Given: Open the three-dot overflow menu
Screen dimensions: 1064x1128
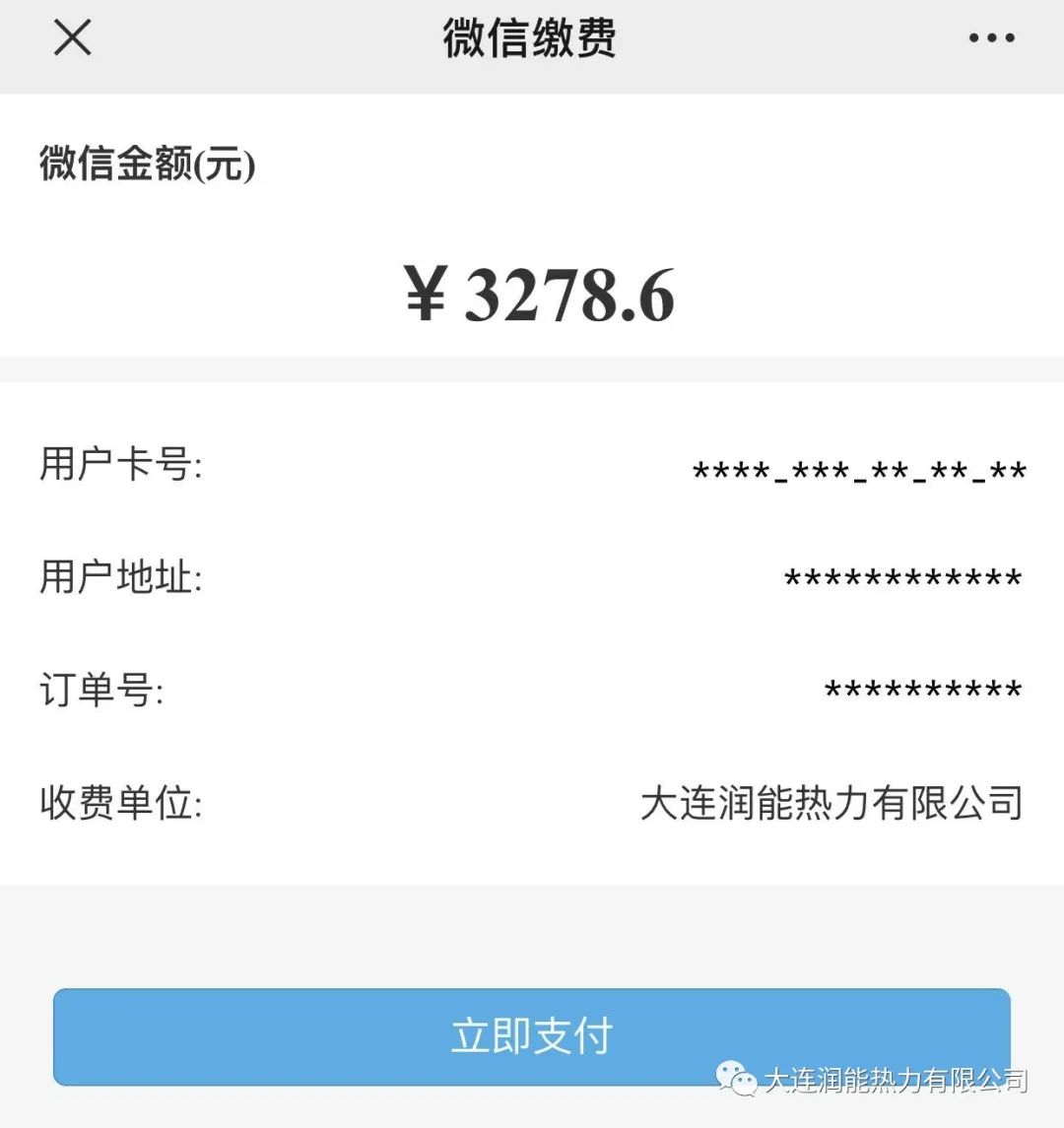Looking at the screenshot, I should point(991,38).
